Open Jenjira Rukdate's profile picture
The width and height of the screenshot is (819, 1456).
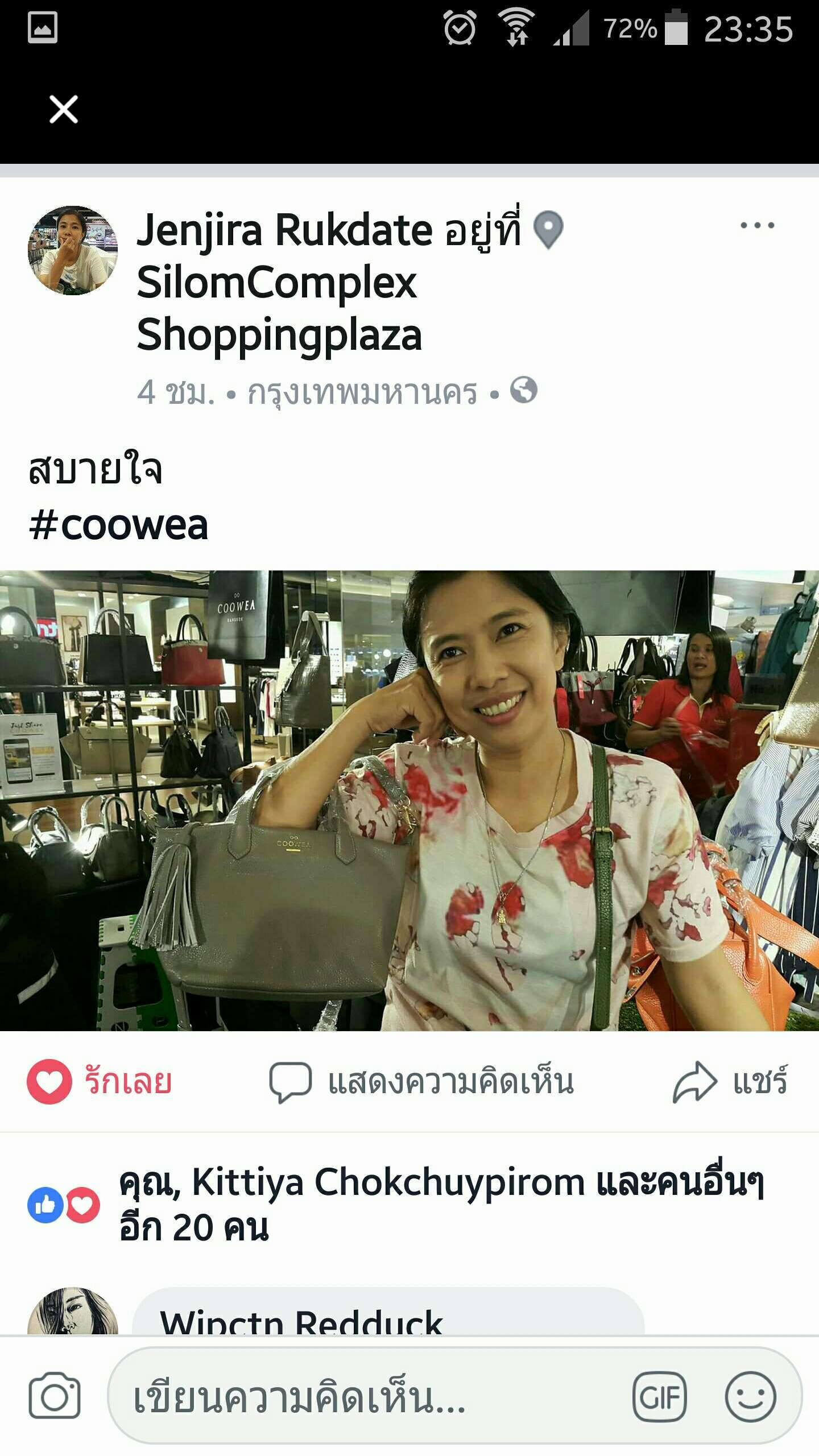(x=73, y=250)
